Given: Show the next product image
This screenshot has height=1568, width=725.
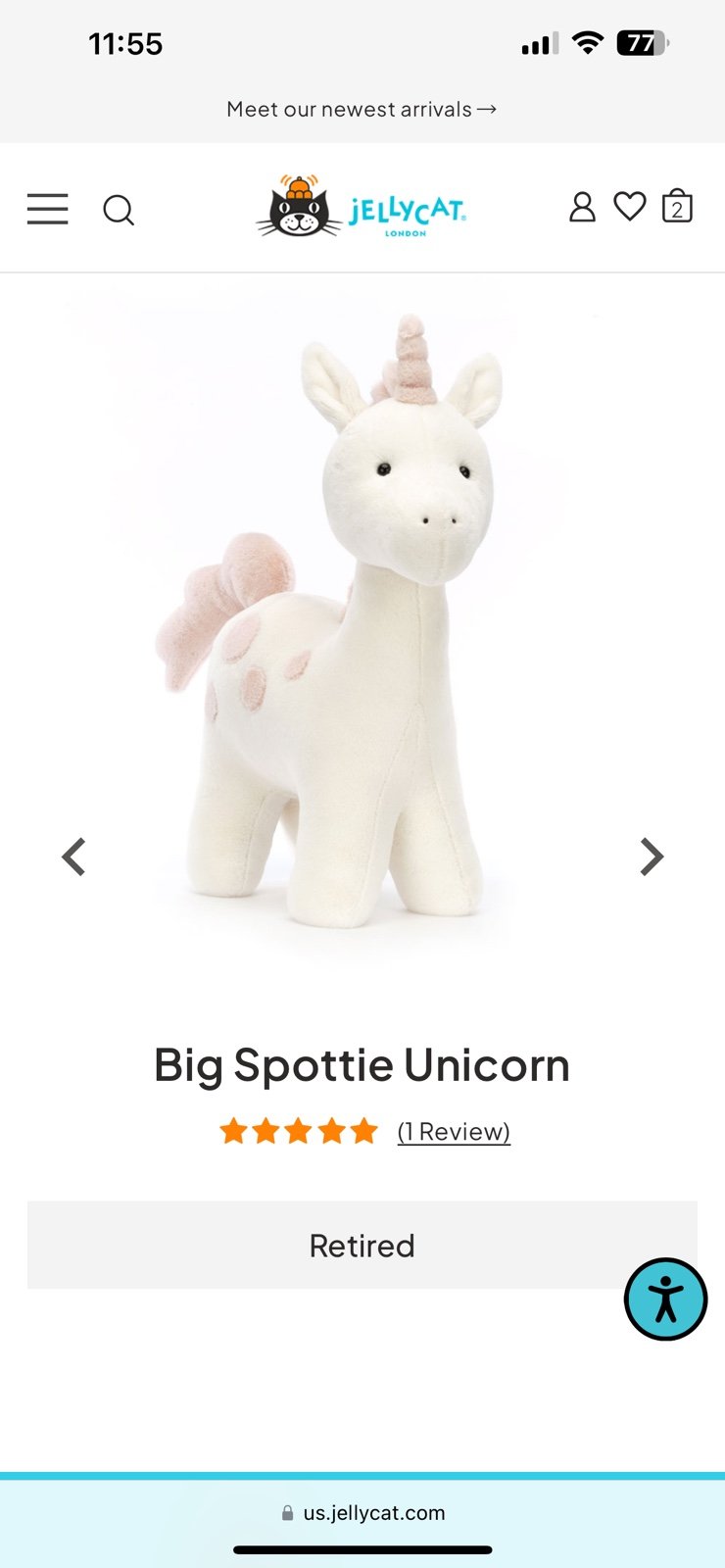Looking at the screenshot, I should (x=652, y=857).
